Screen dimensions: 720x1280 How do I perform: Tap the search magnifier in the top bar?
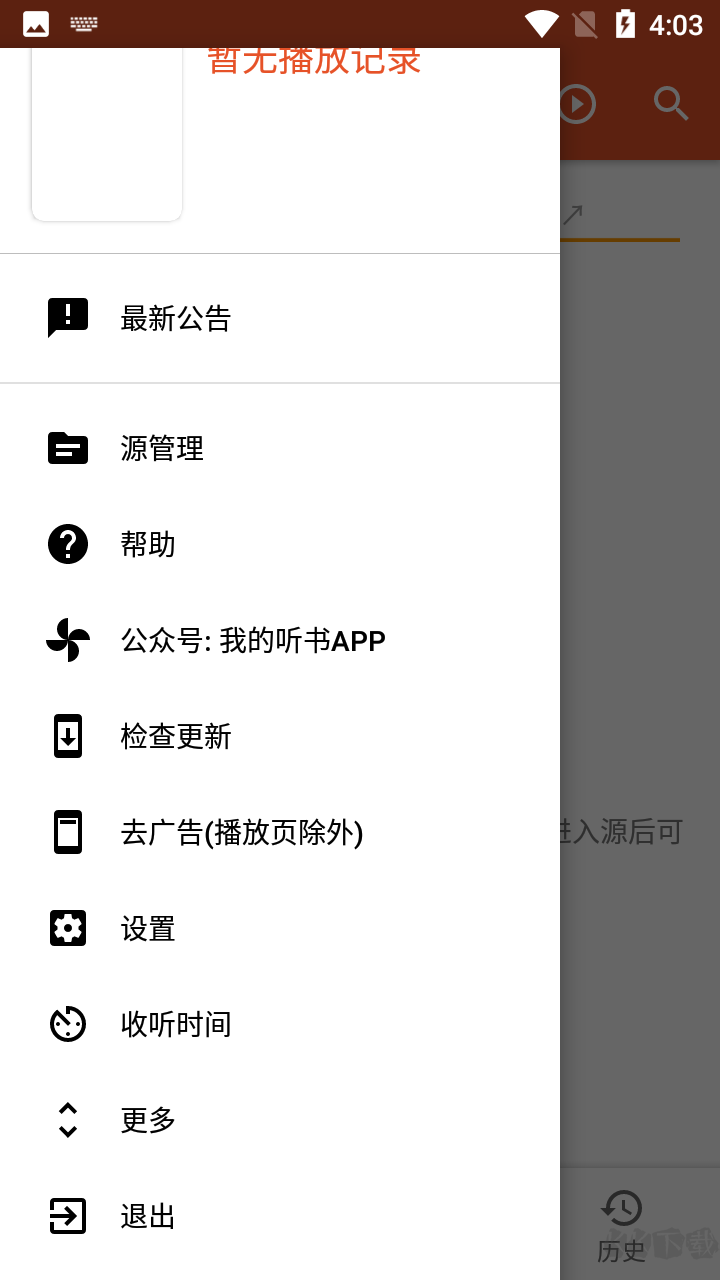point(670,103)
